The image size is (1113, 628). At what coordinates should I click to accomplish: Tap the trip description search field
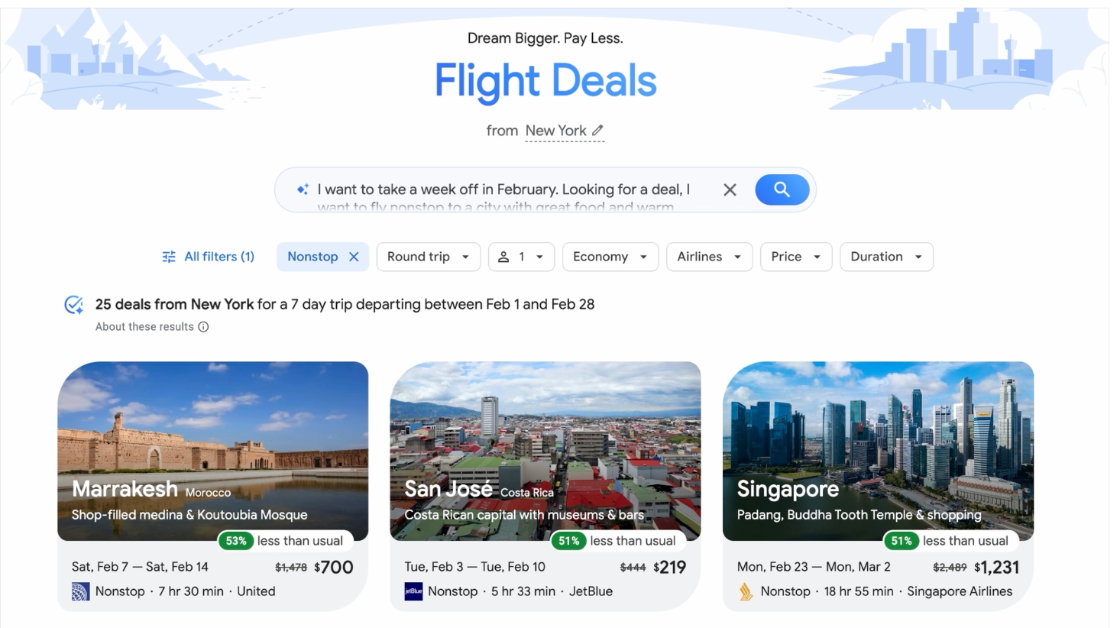coord(503,190)
